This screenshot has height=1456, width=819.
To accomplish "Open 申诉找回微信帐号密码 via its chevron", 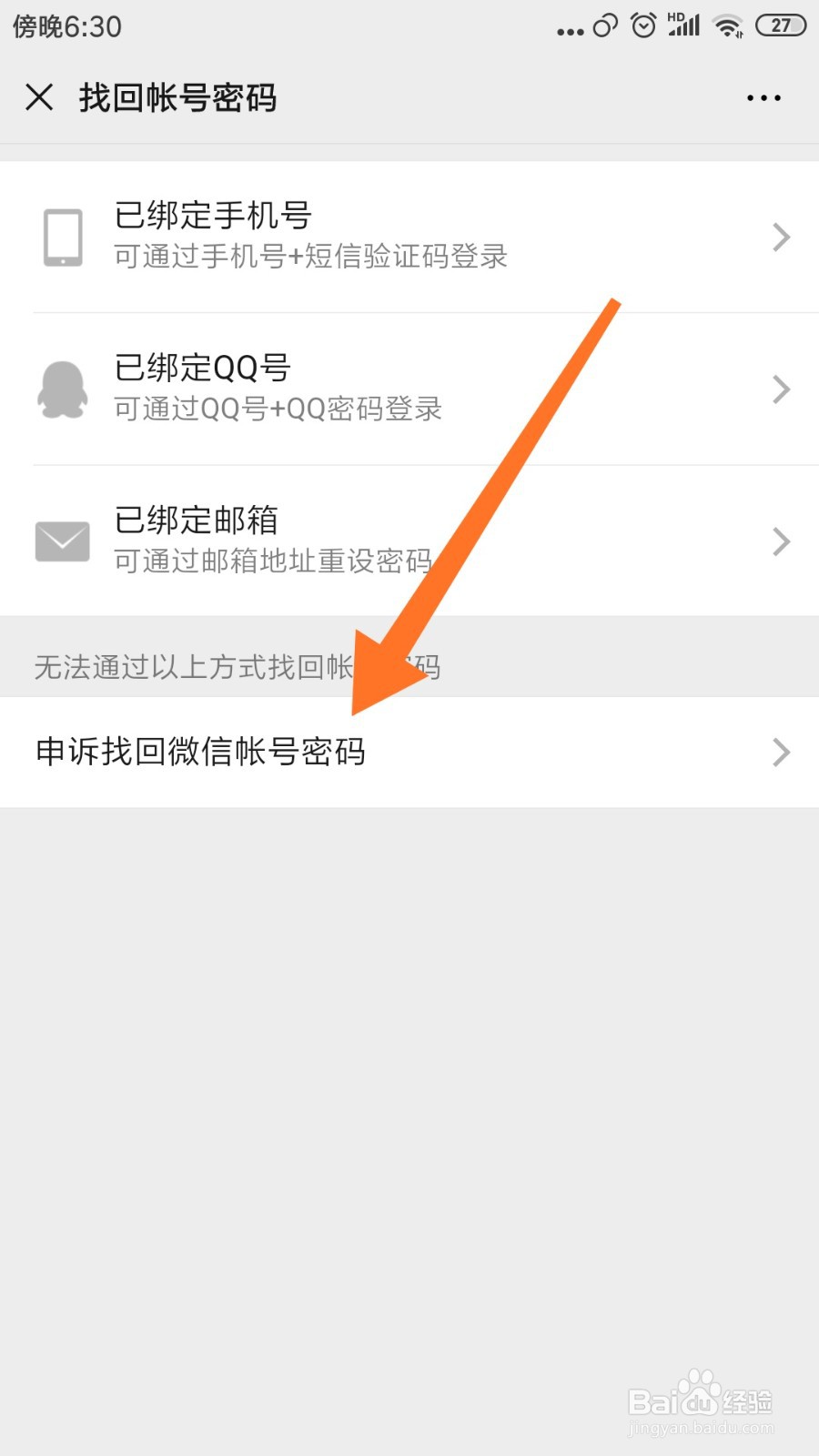I will tap(781, 752).
